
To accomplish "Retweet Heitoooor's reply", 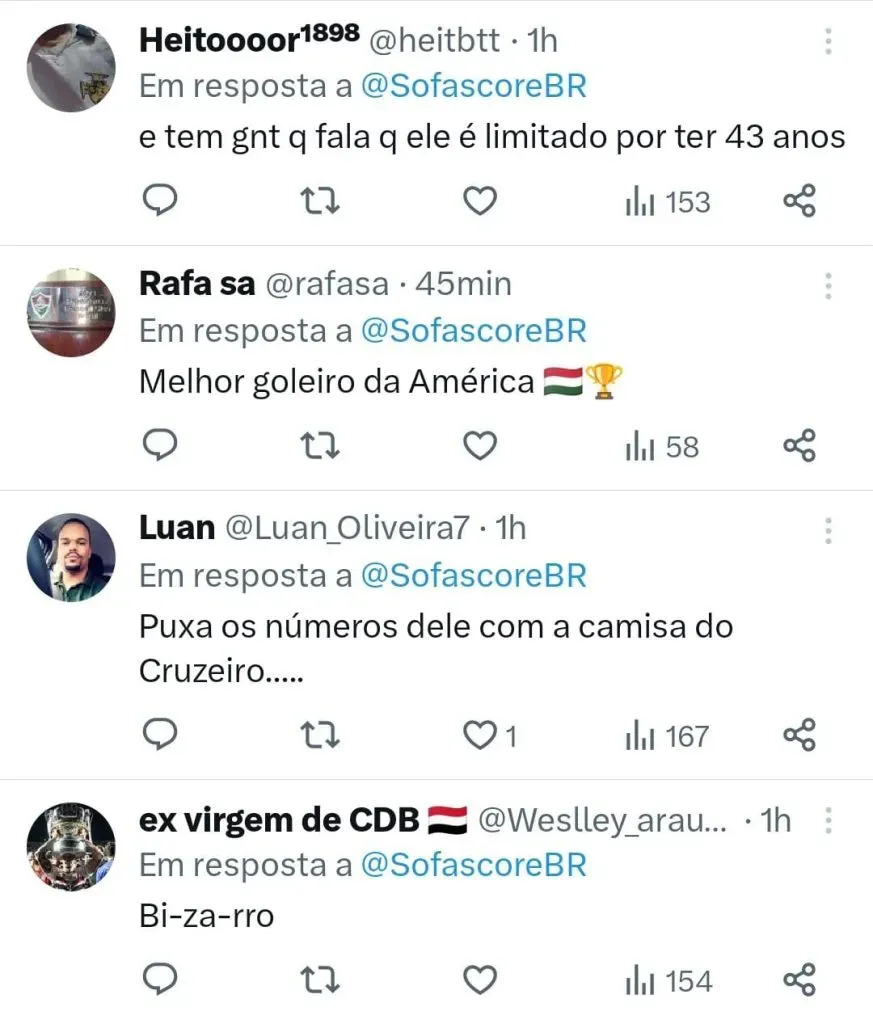I will point(320,202).
